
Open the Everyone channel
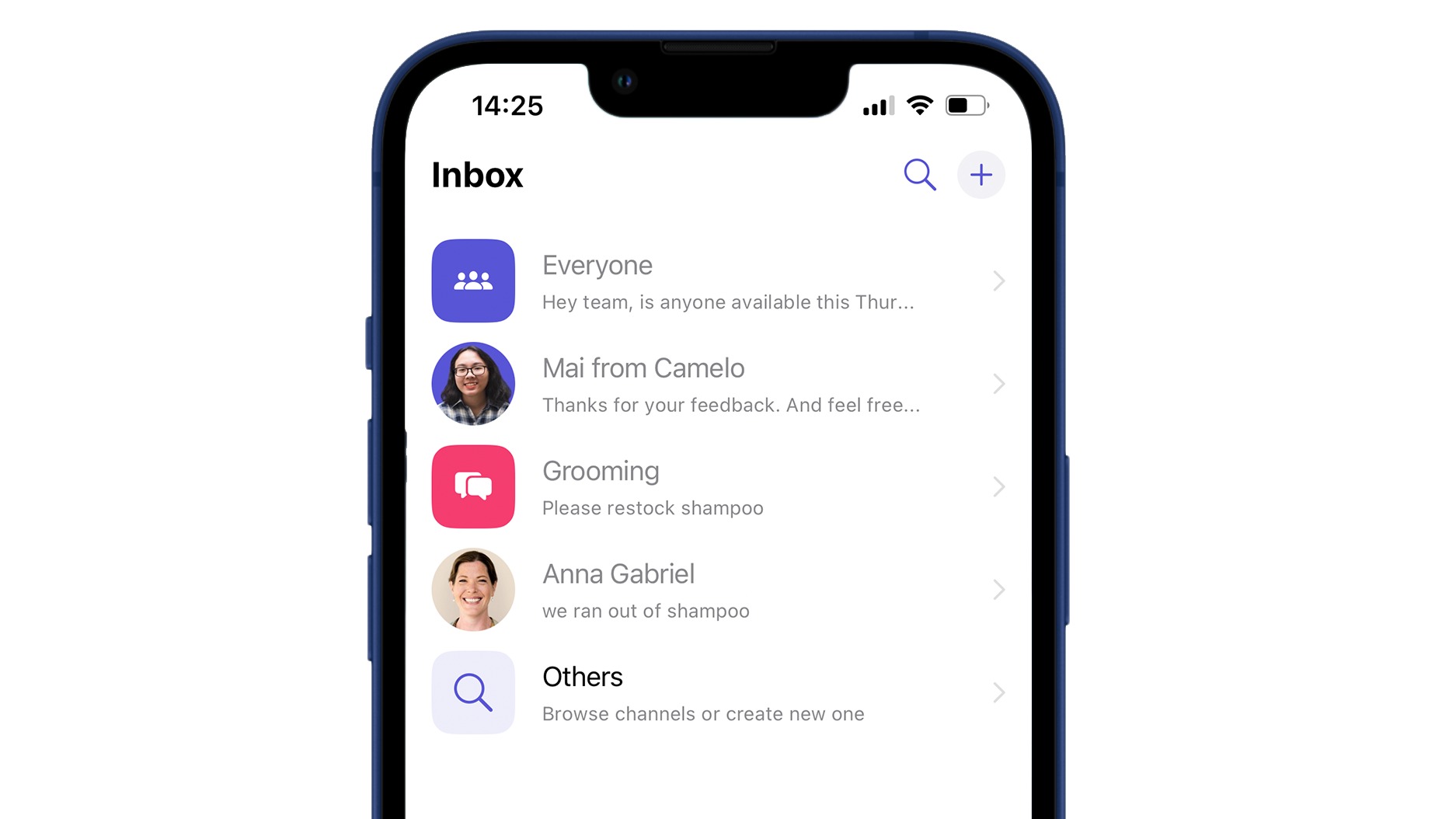click(x=718, y=281)
